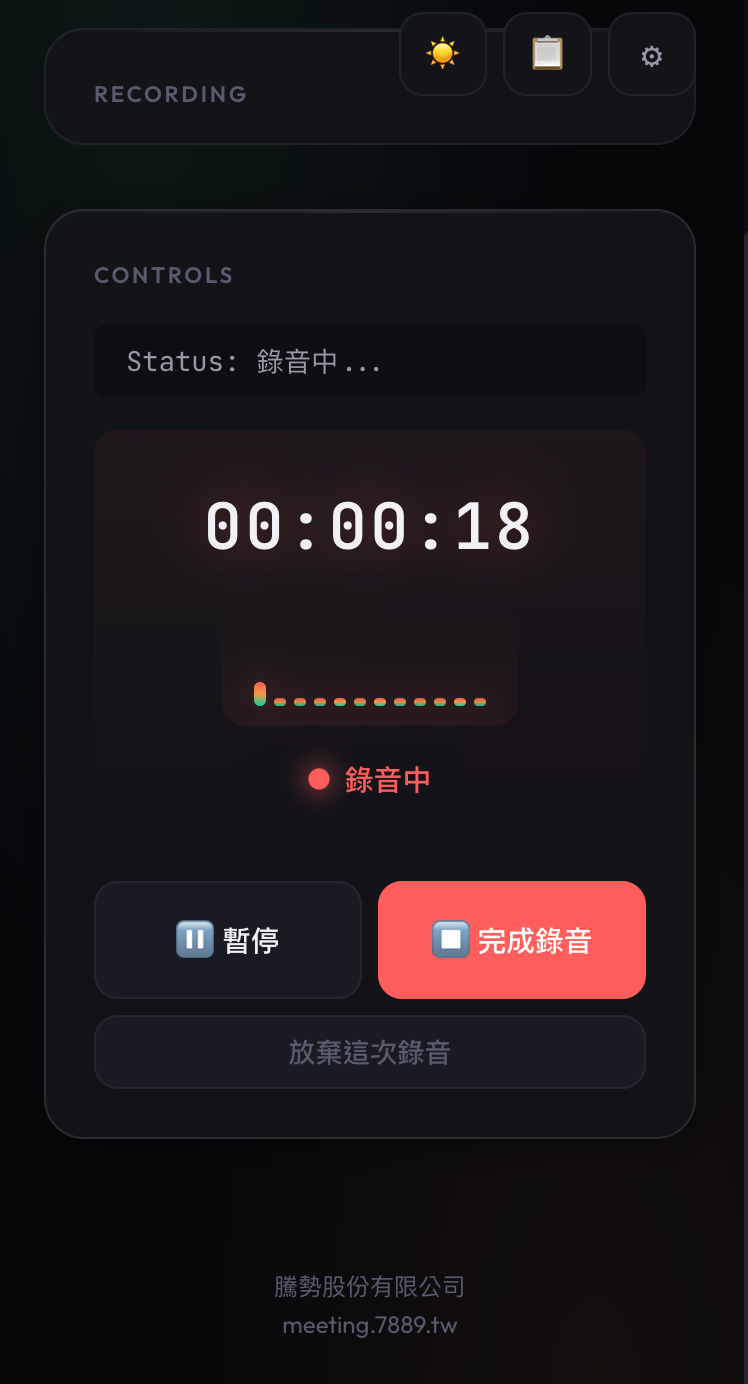Click the CONTROLS section header
Viewport: 748px width, 1384px height.
pos(163,275)
